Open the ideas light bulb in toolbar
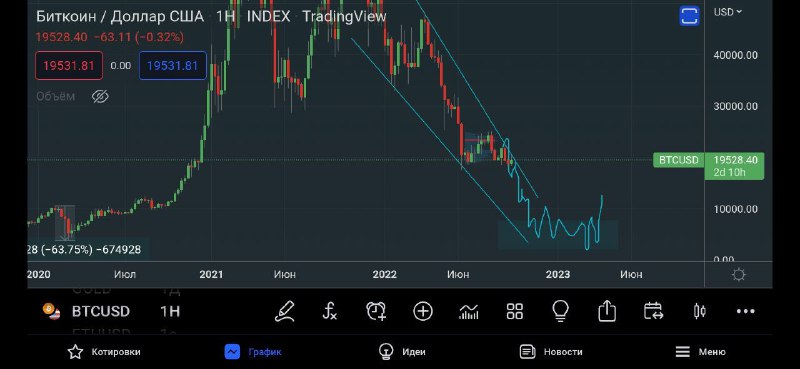This screenshot has width=800, height=369. tap(561, 311)
